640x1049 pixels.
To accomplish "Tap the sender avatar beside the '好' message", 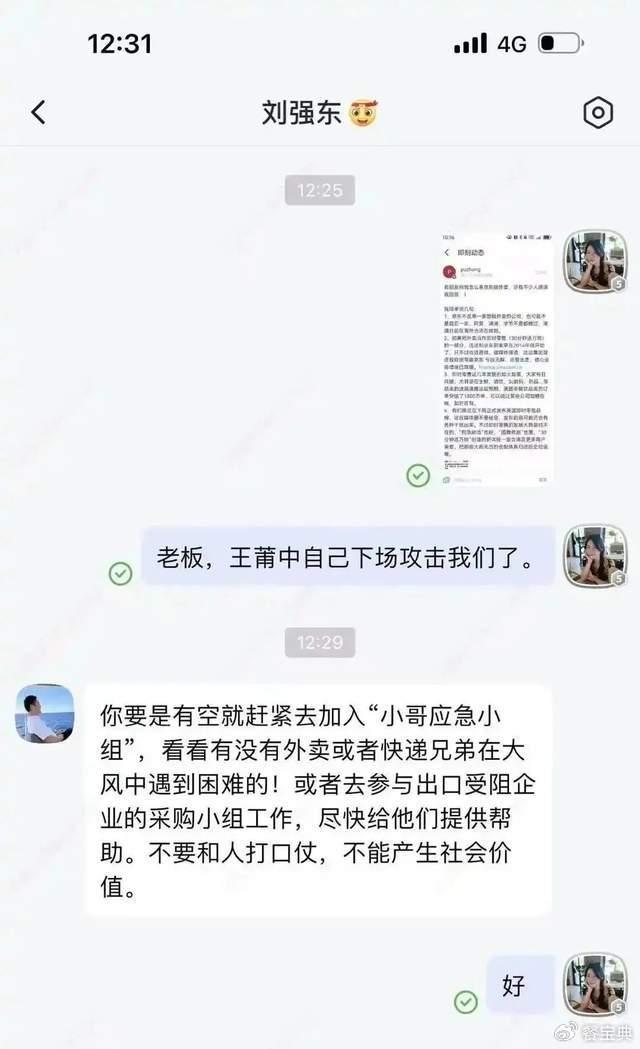I will coord(595,984).
